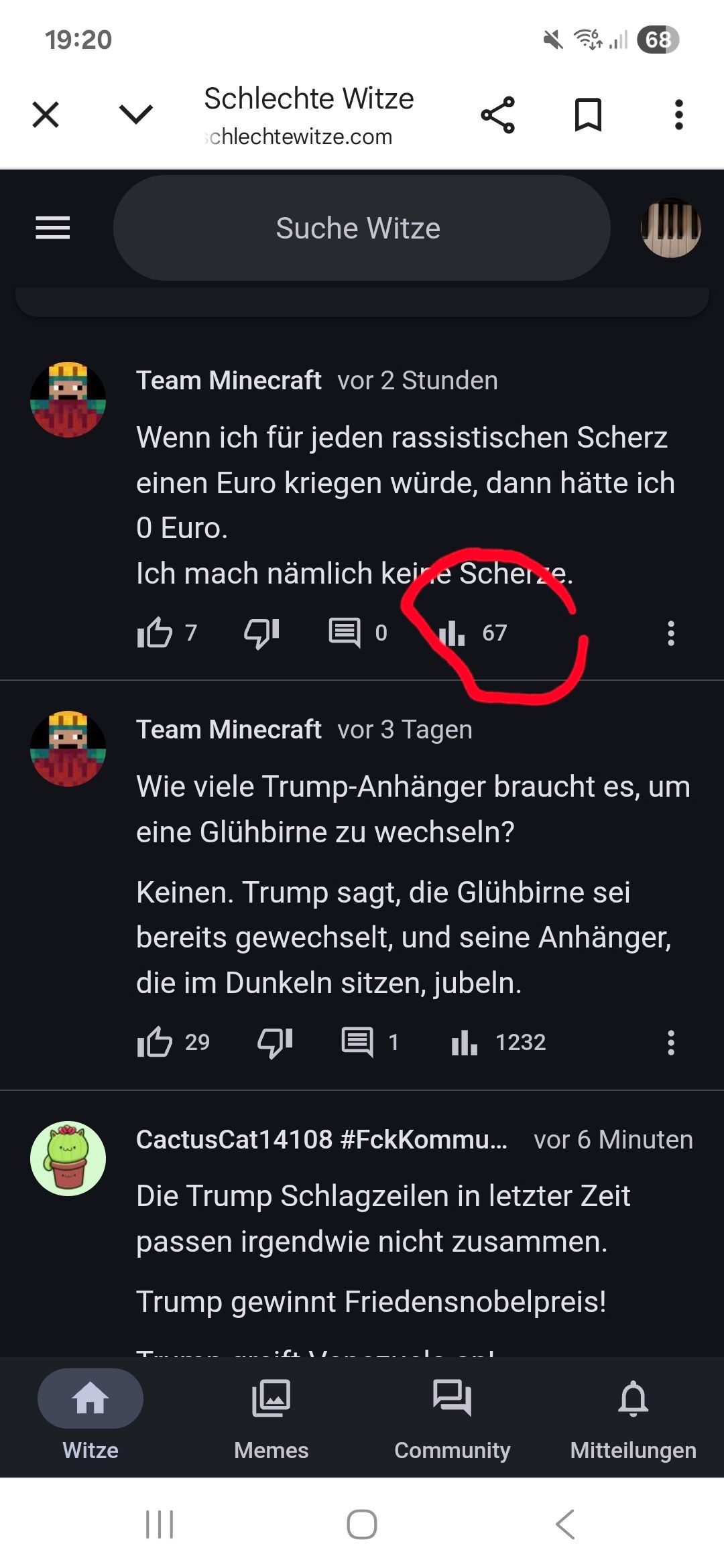
Task: View the comment on the Glühbirne joke
Action: click(357, 1042)
